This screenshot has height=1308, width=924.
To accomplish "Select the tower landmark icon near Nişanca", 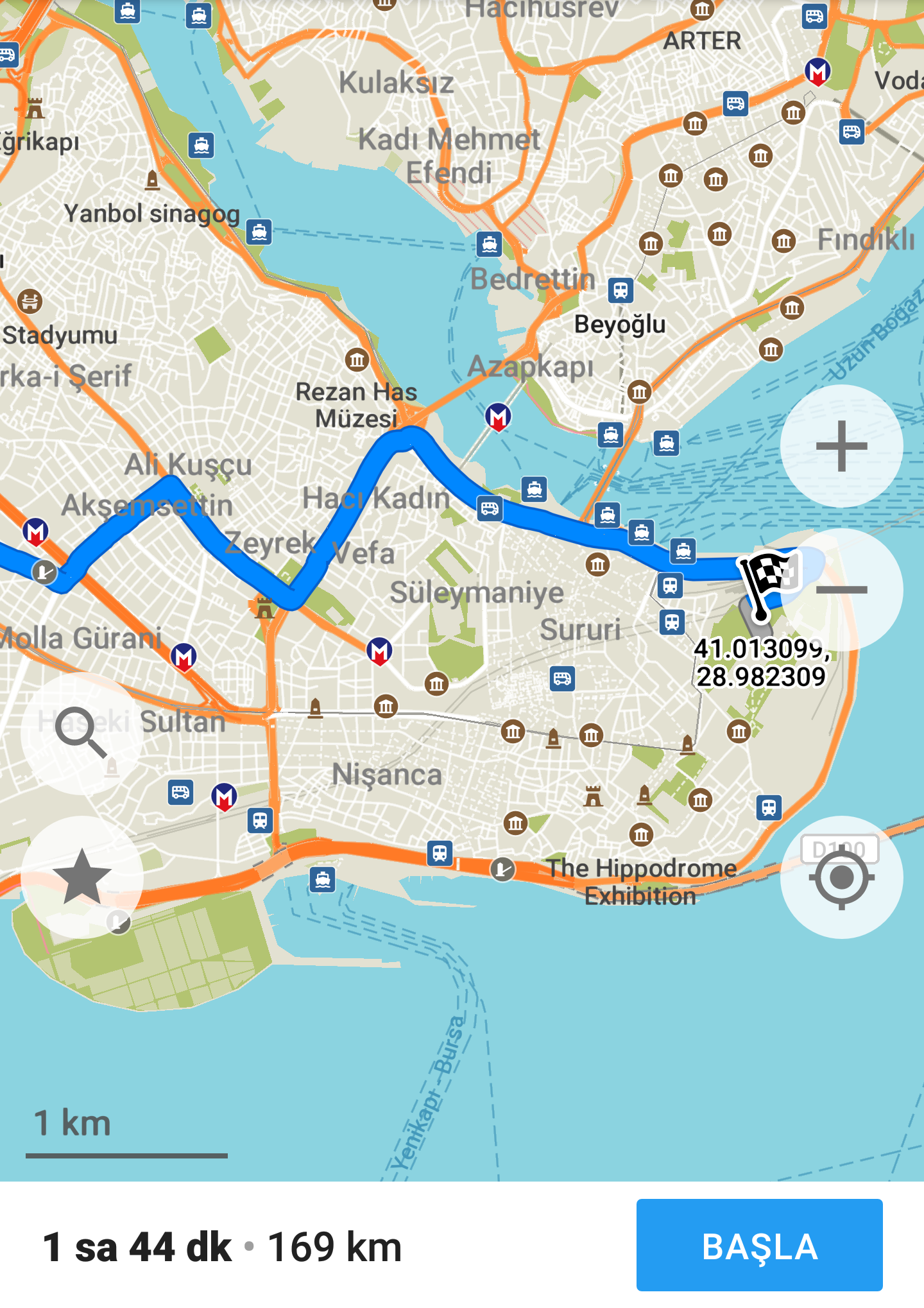I will (x=594, y=796).
